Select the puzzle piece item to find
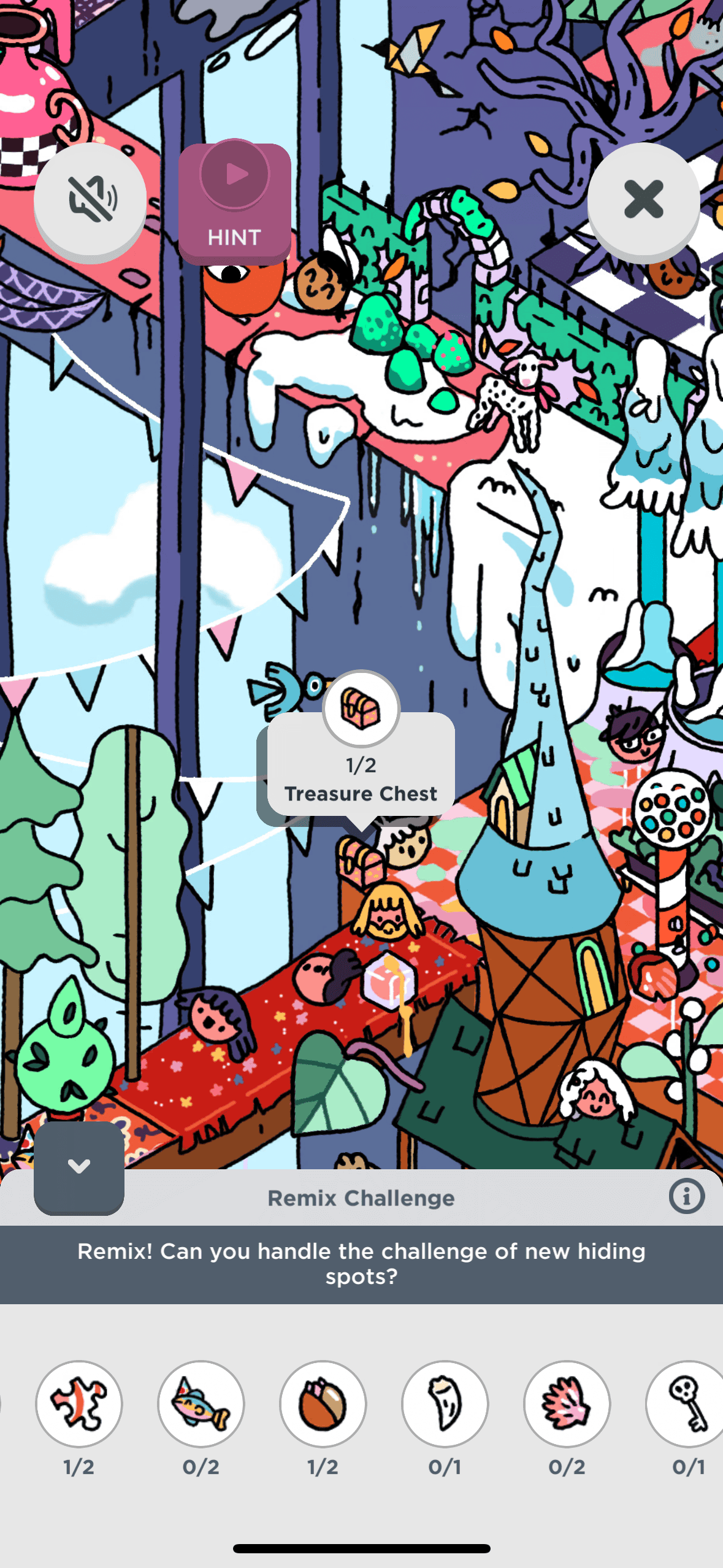Image resolution: width=723 pixels, height=1568 pixels. pos(79,1404)
